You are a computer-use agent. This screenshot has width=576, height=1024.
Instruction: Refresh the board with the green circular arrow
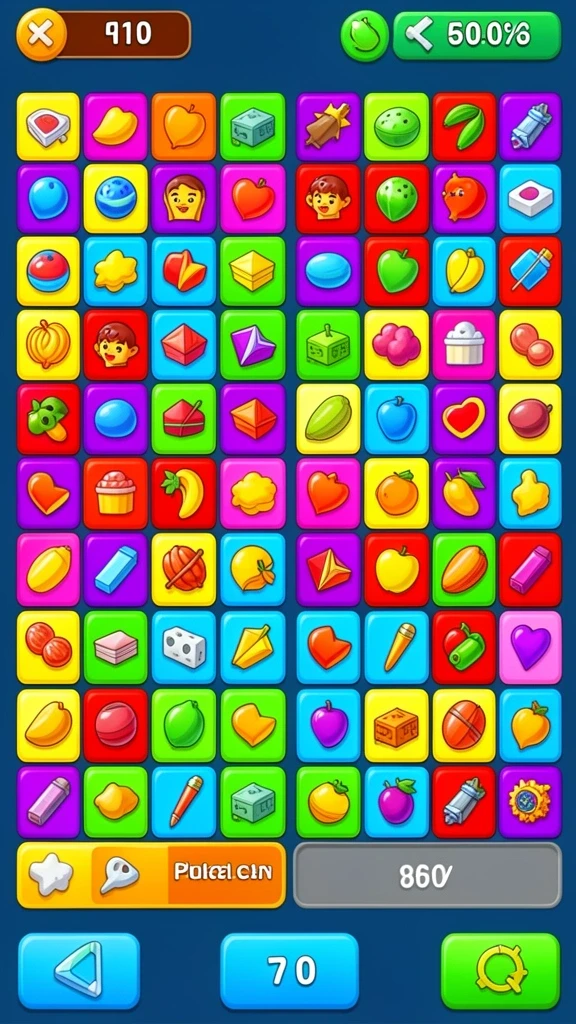500,970
